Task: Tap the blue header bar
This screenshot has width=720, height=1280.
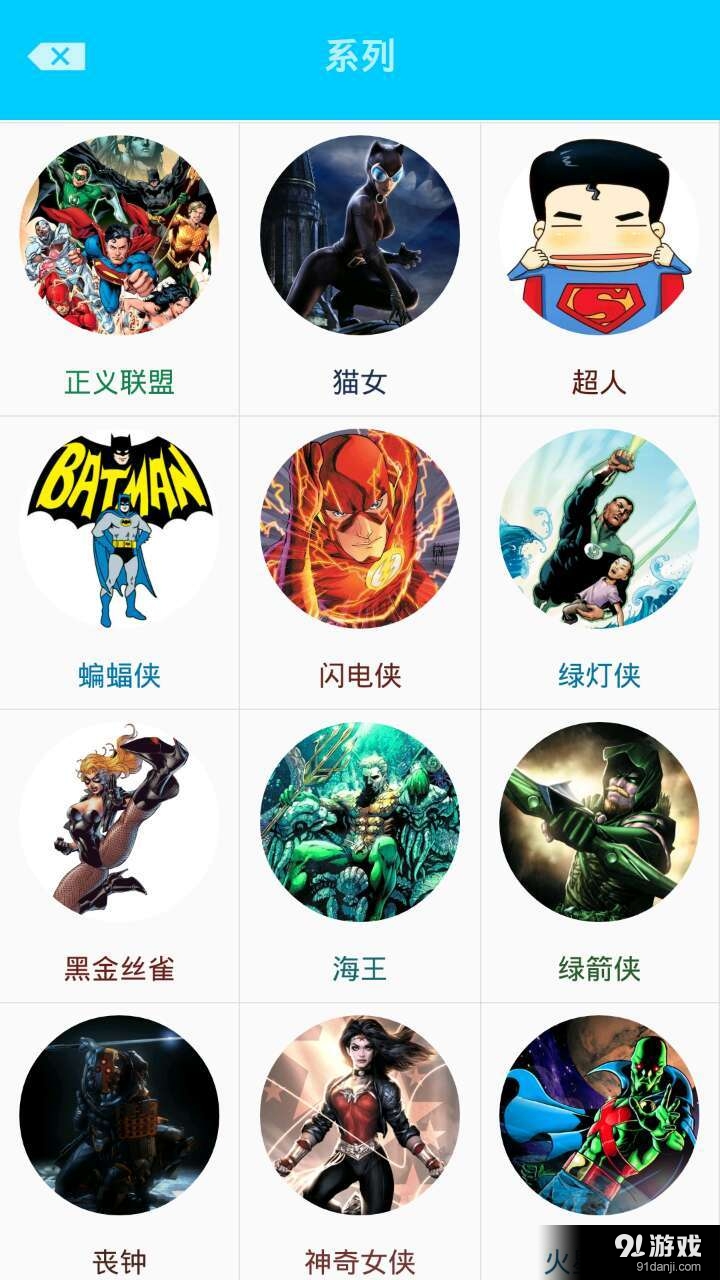Action: pyautogui.click(x=360, y=56)
